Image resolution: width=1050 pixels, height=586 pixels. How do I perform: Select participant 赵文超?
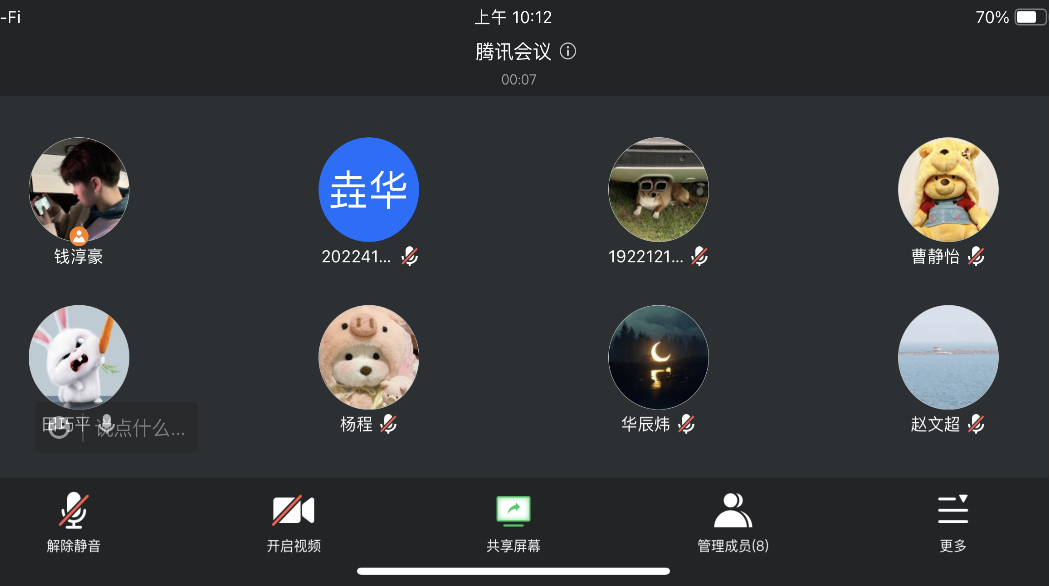point(948,357)
